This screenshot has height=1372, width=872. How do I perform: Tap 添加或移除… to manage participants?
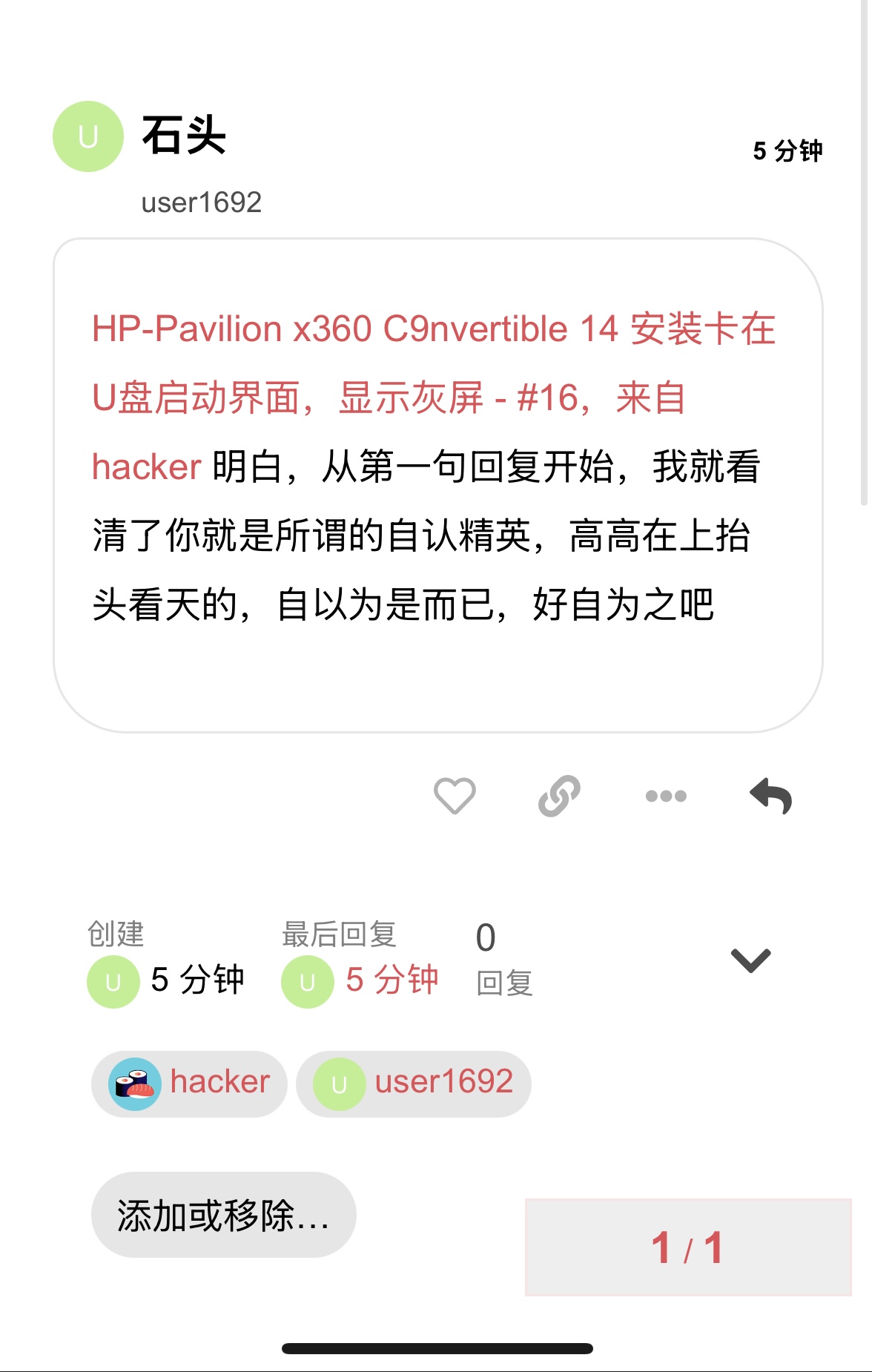point(223,1215)
